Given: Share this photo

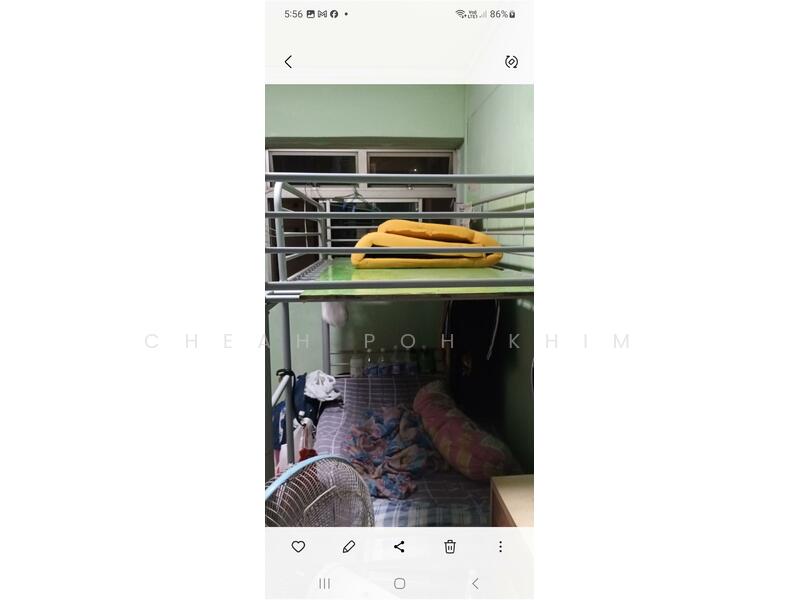Looking at the screenshot, I should pyautogui.click(x=399, y=547).
